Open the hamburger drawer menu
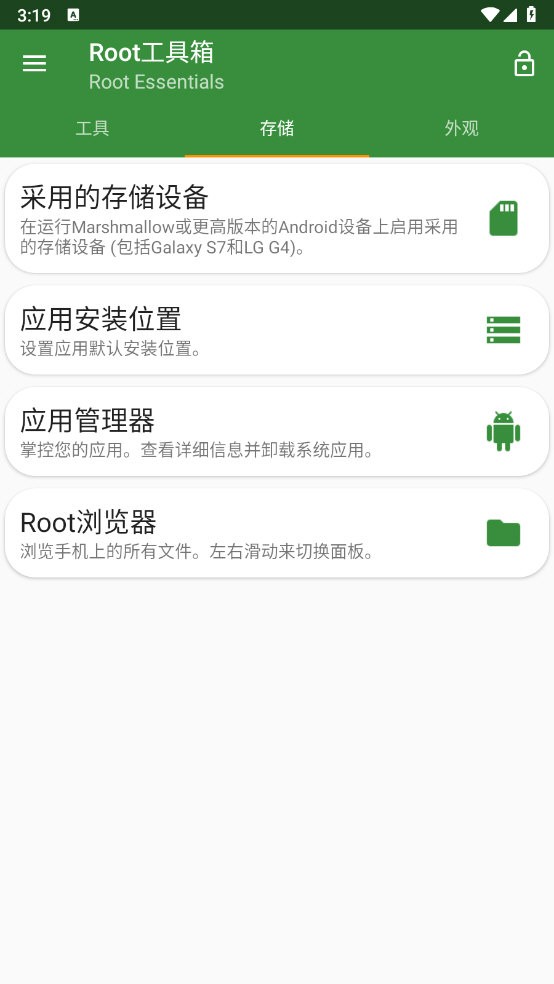This screenshot has height=984, width=554. tap(35, 63)
